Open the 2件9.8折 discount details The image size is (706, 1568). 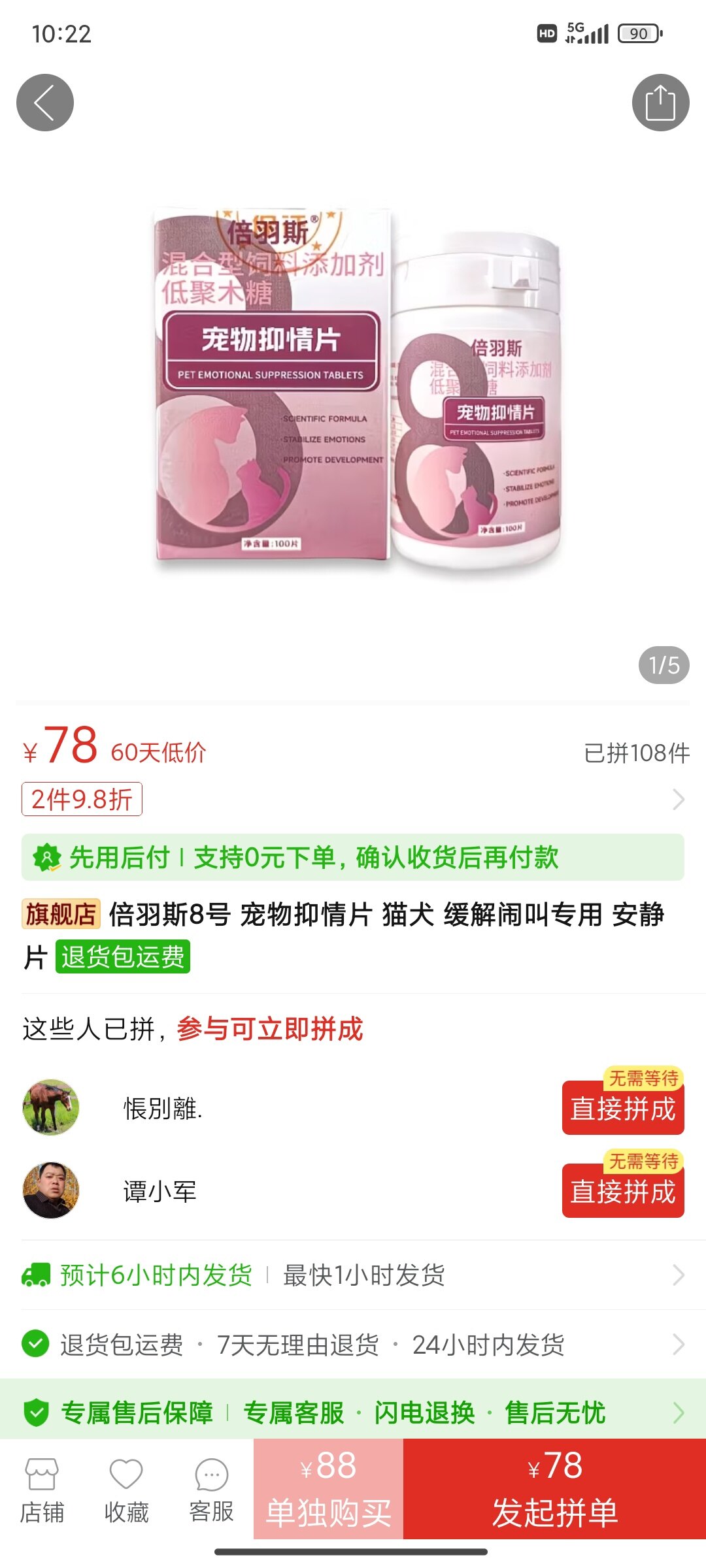[82, 799]
